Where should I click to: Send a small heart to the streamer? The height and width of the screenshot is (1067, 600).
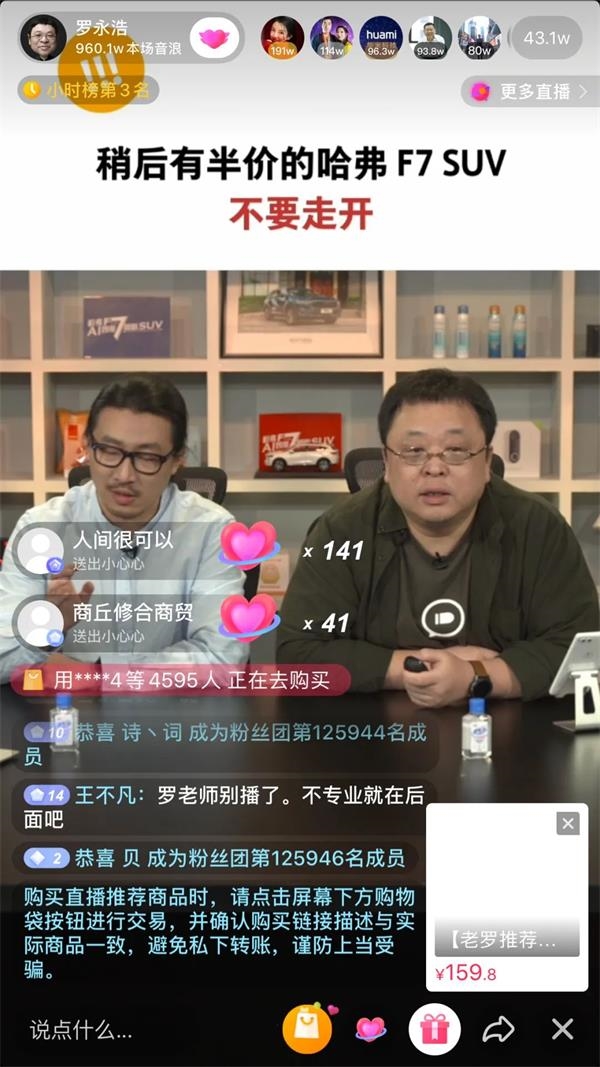pos(371,1029)
